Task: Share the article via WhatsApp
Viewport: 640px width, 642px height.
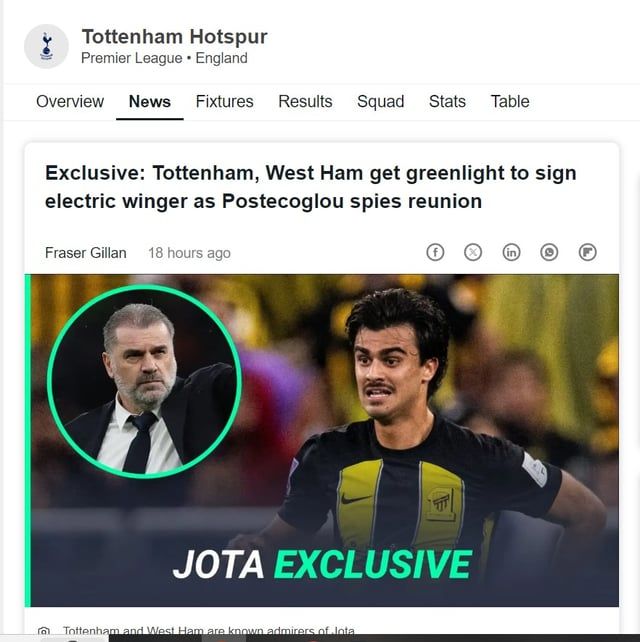Action: click(x=549, y=252)
